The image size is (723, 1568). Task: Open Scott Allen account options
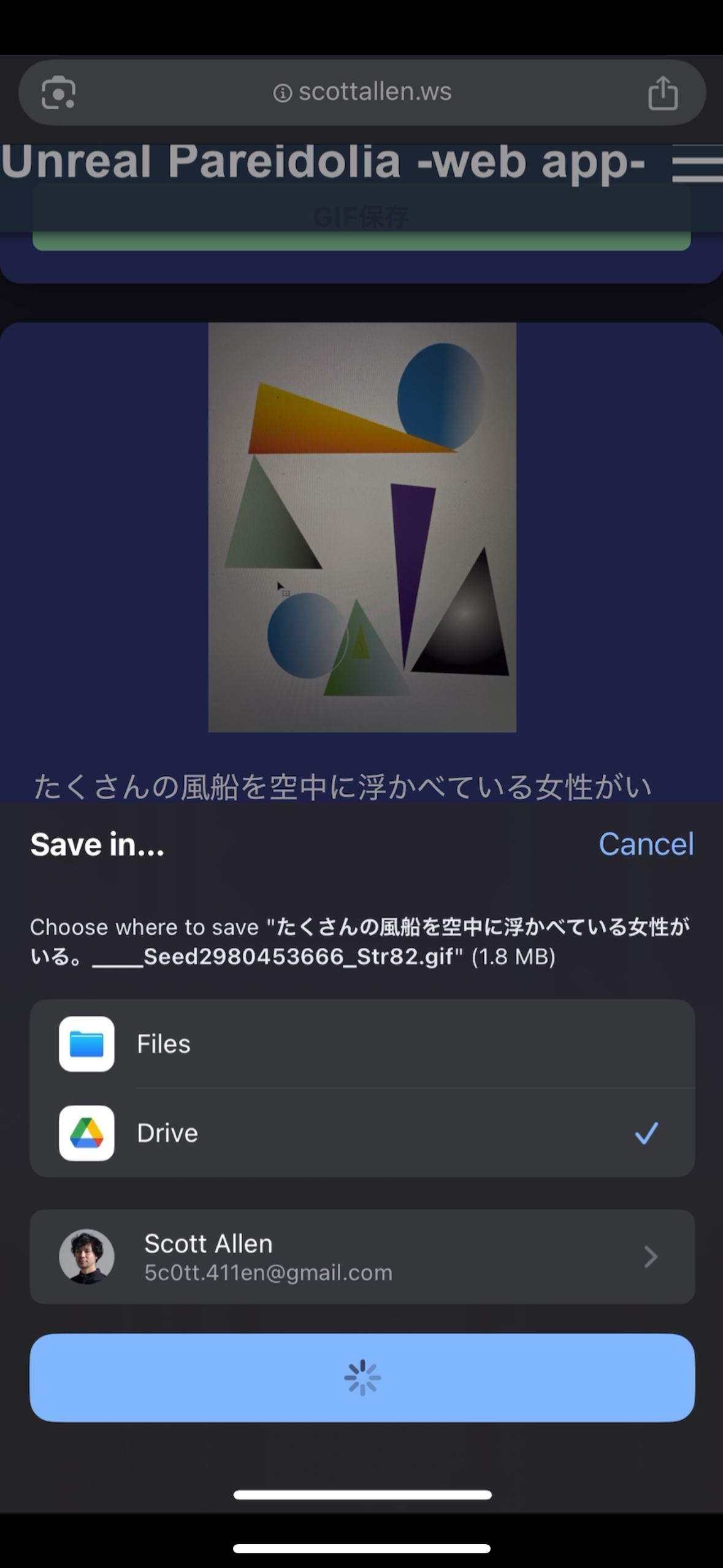362,1257
